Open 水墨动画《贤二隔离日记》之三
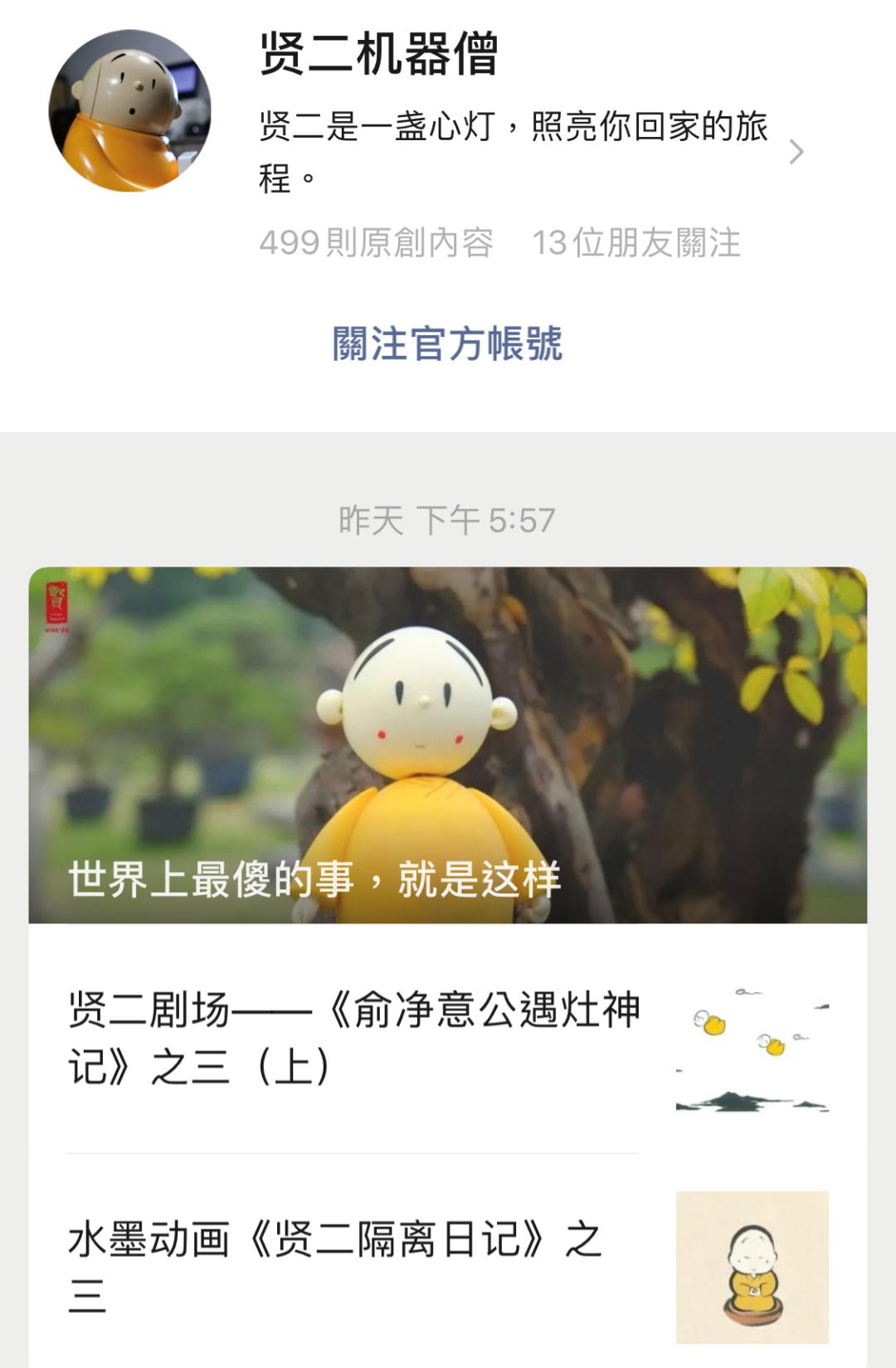Image resolution: width=896 pixels, height=1368 pixels. (335, 1266)
